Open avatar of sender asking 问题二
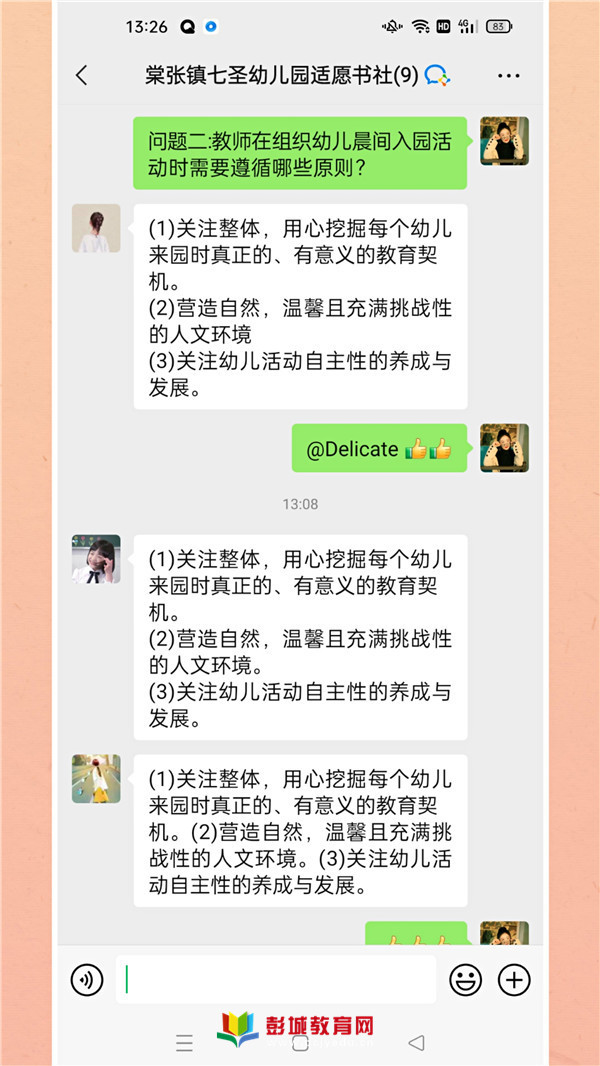Screen dimensions: 600x1066 [x=504, y=141]
